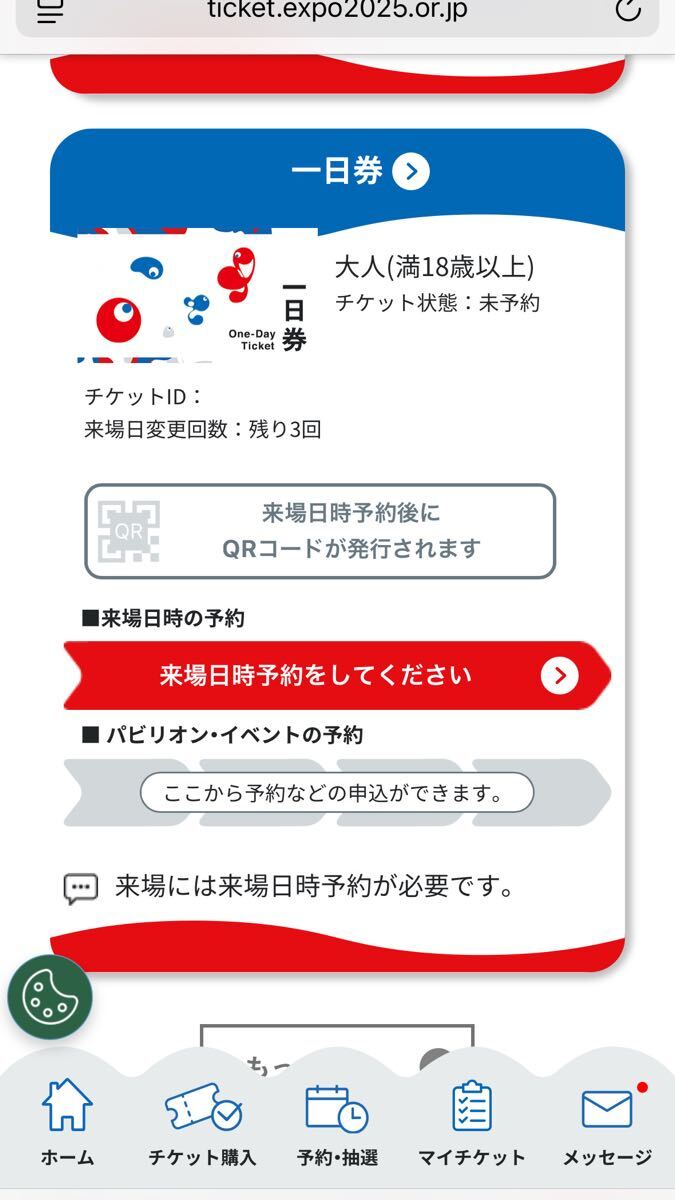Open the 一日券 ticket header
The height and width of the screenshot is (1200, 675).
(360, 172)
